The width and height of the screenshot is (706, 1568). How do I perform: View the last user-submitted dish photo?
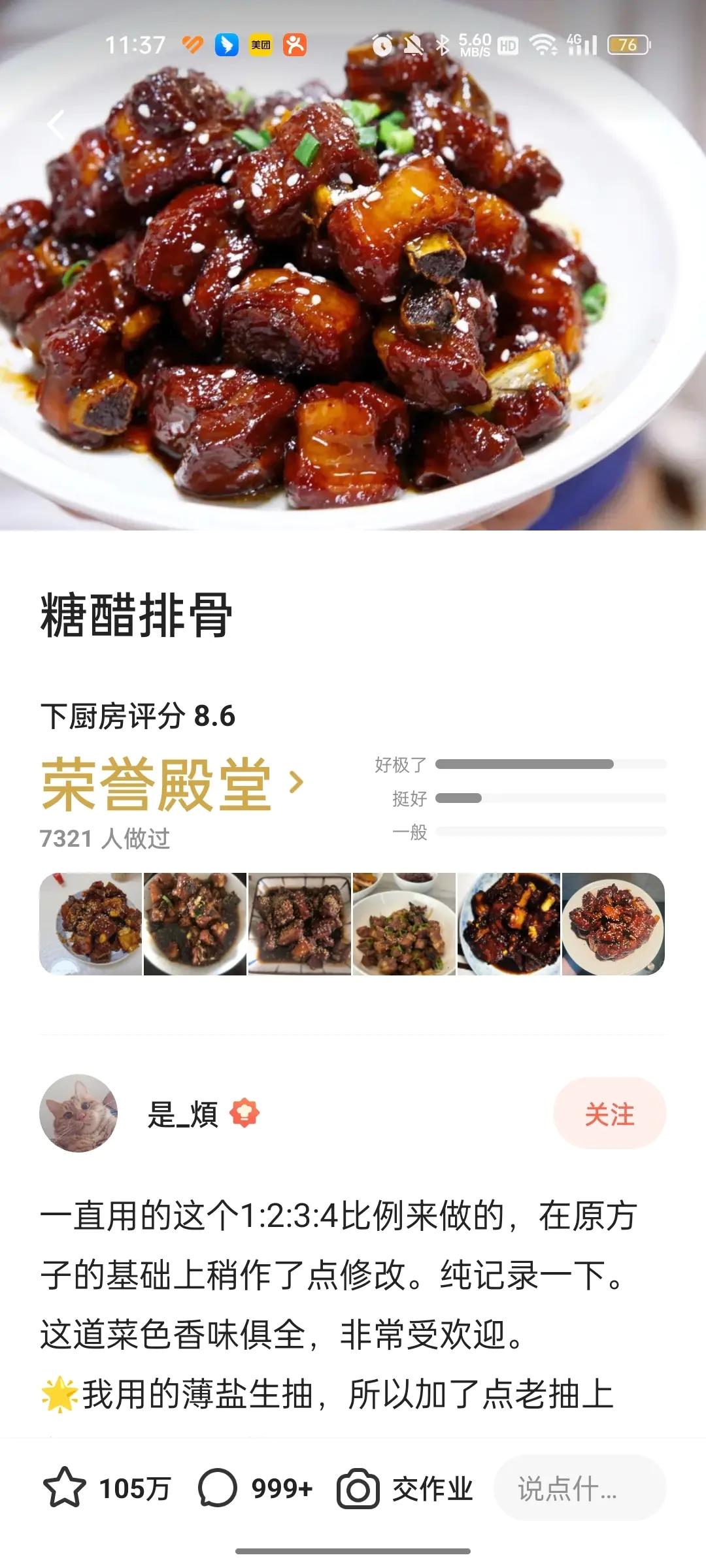613,924
